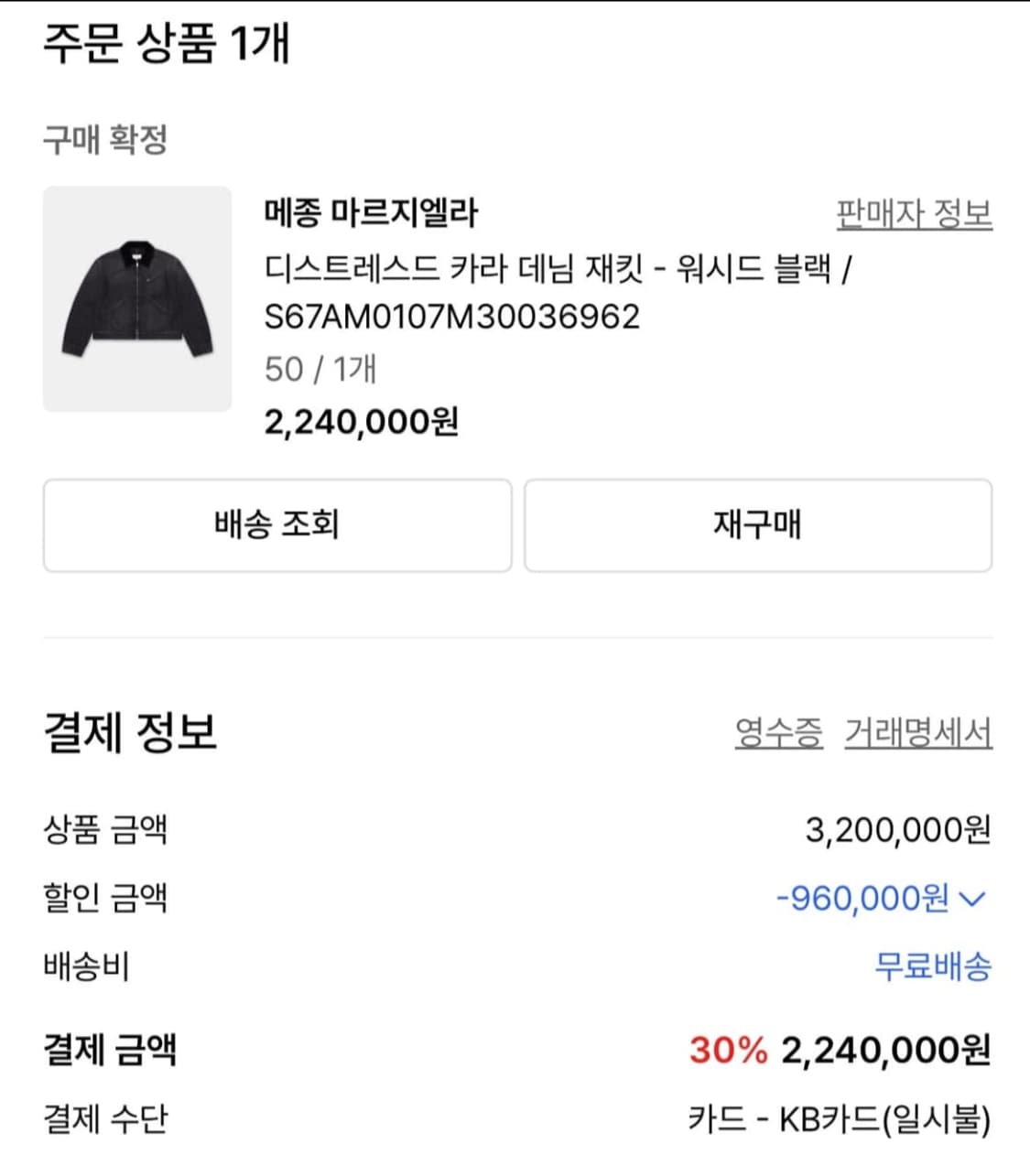Click the Maison Margiela jacket product thumbnail
This screenshot has height=1176, width=1030.
point(136,297)
